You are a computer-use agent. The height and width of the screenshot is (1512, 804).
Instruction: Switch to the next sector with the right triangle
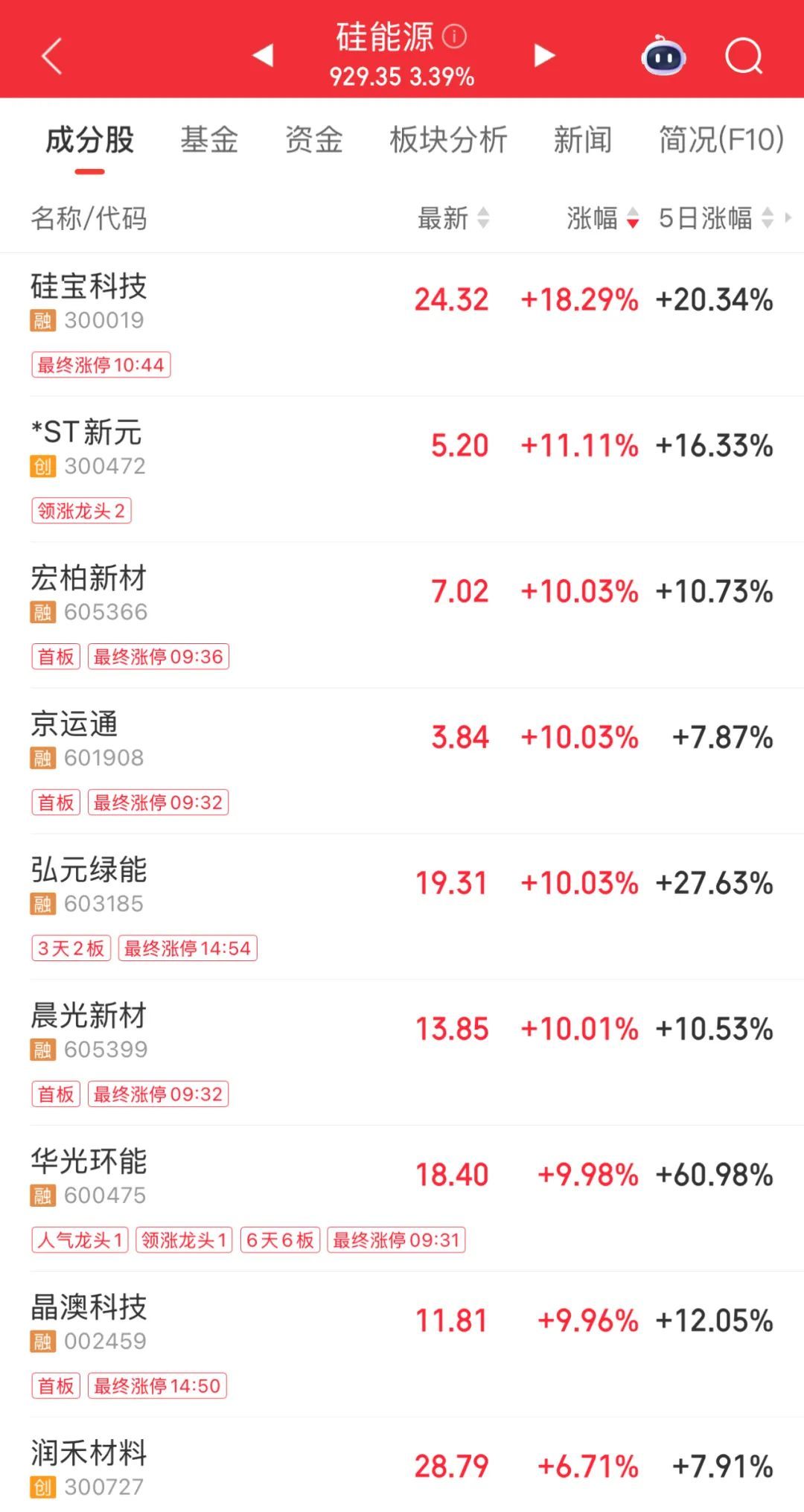[544, 55]
